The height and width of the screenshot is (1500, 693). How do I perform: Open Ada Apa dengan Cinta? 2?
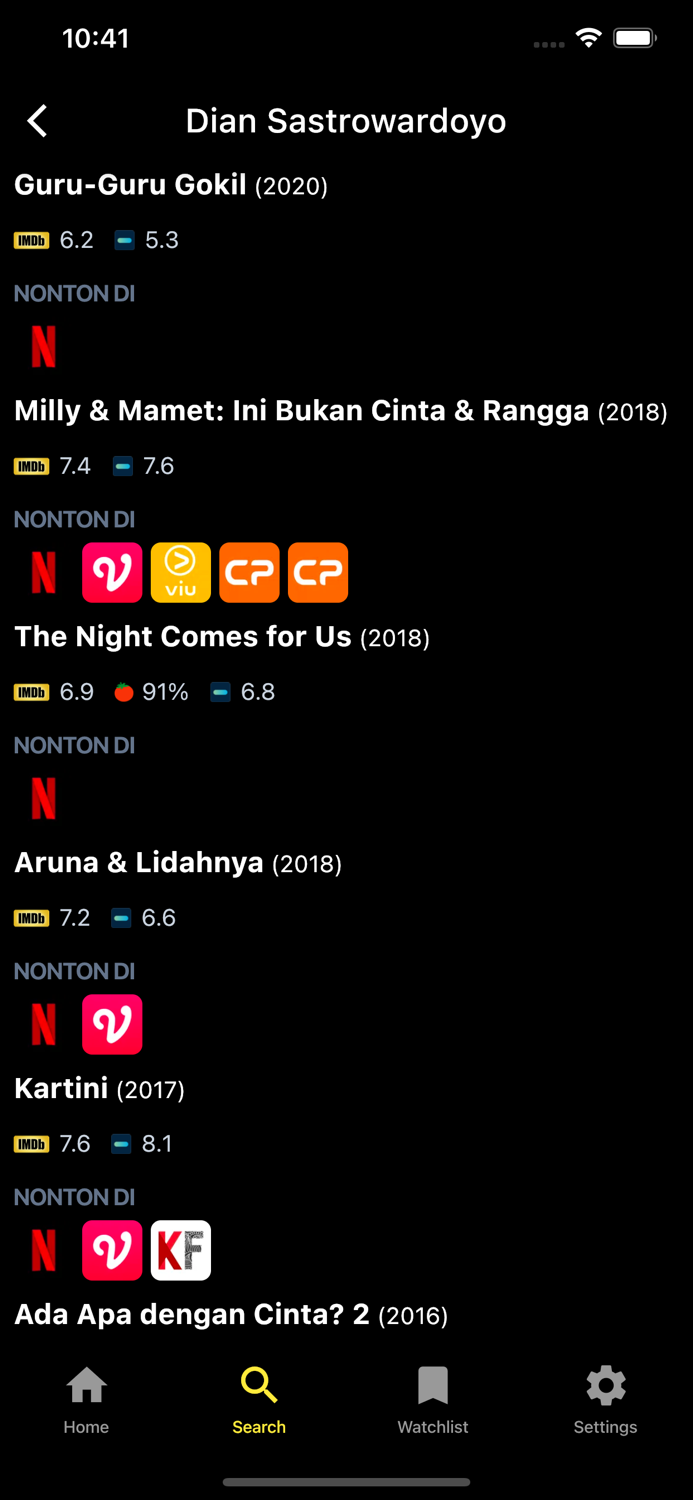pos(231,1315)
